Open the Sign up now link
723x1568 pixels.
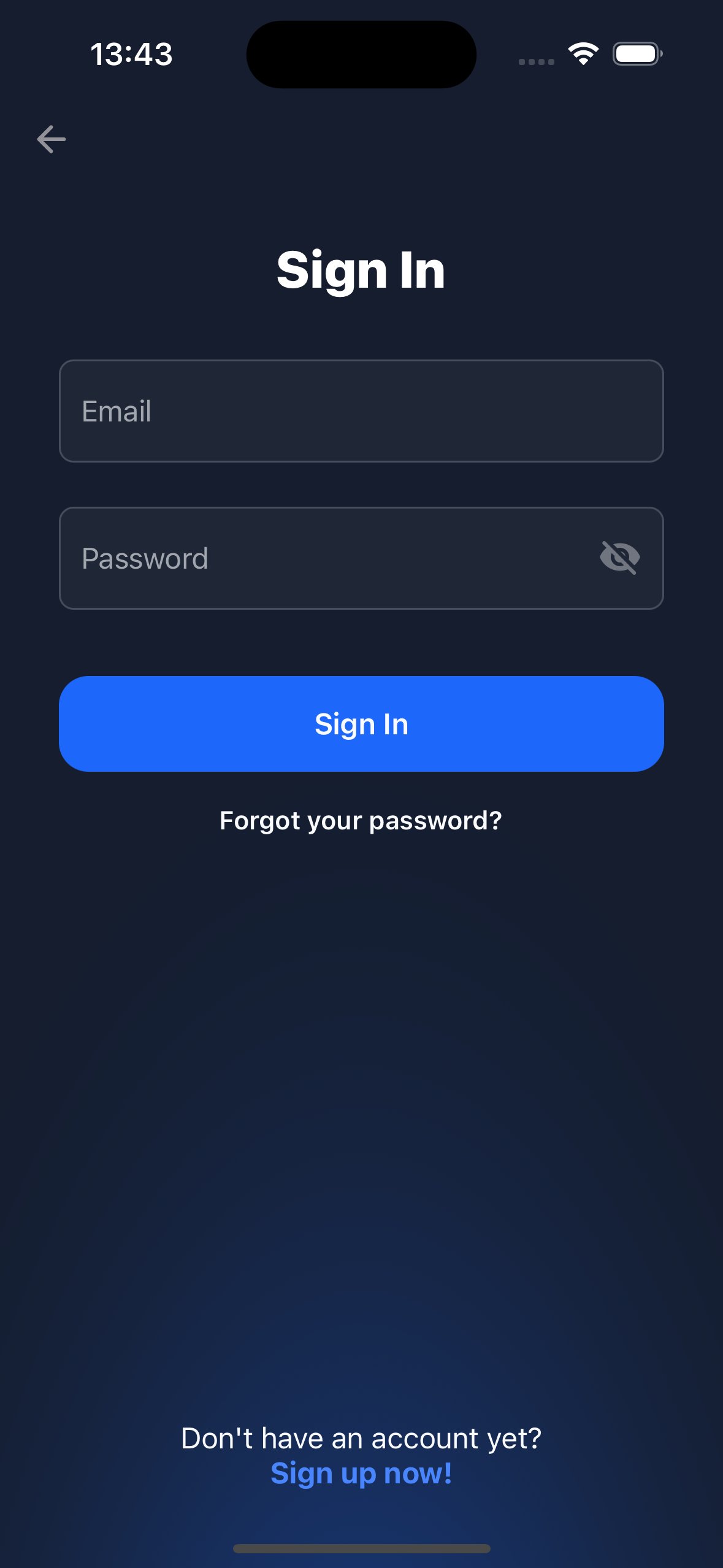[361, 1474]
